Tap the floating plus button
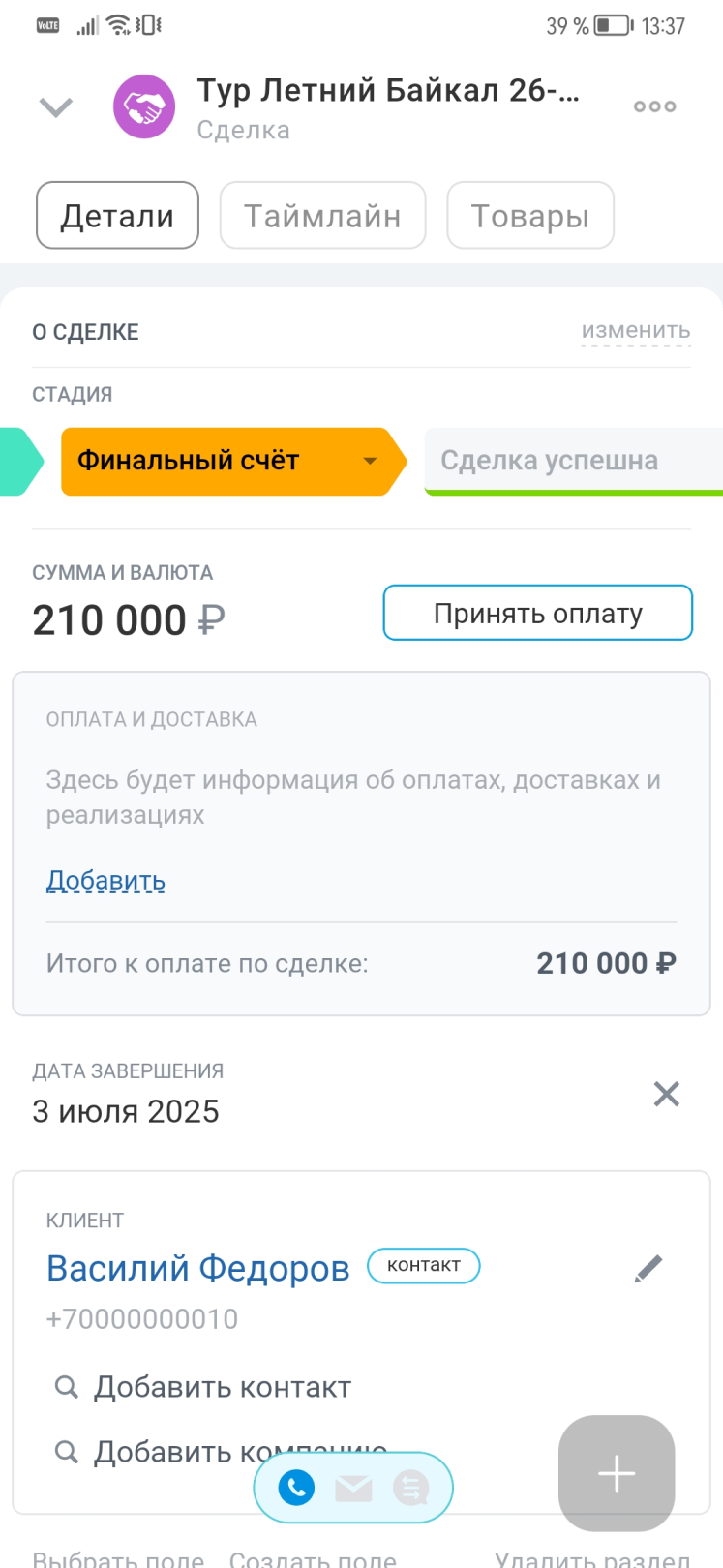Viewport: 723px width, 1568px height. pyautogui.click(x=617, y=1473)
